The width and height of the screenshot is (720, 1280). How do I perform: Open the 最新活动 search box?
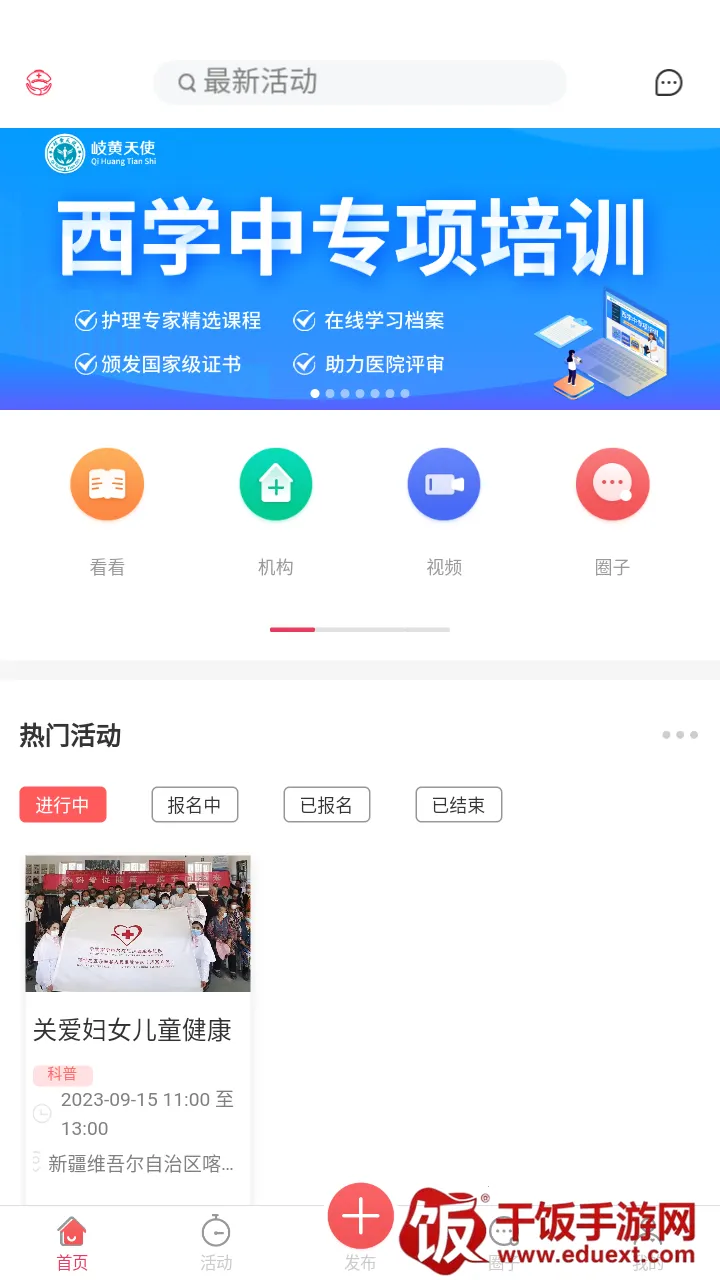[360, 82]
